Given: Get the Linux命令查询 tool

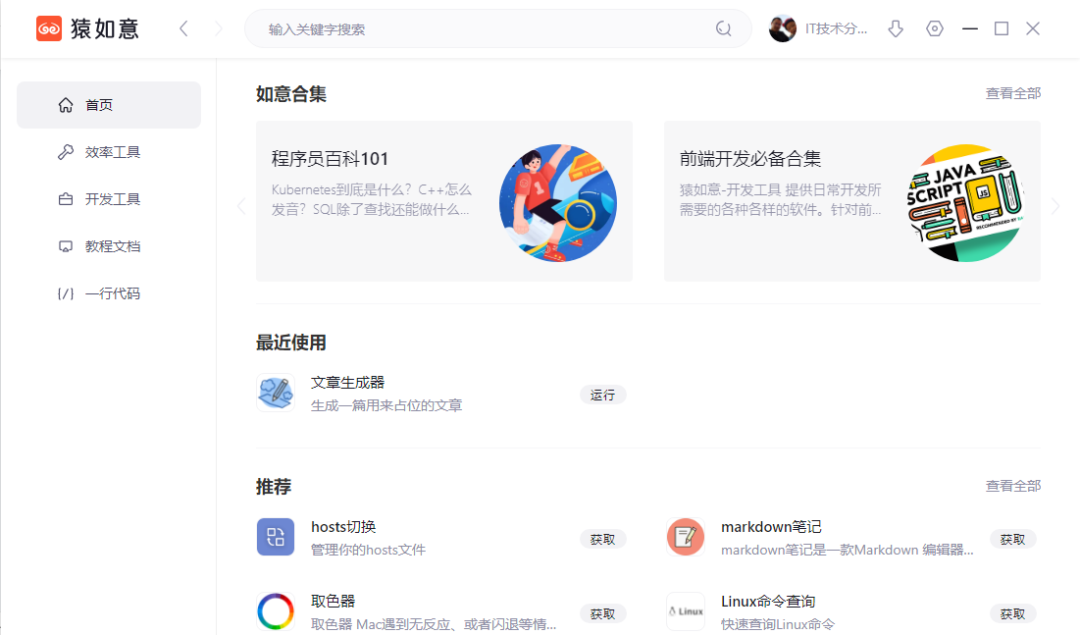Looking at the screenshot, I should (1012, 613).
